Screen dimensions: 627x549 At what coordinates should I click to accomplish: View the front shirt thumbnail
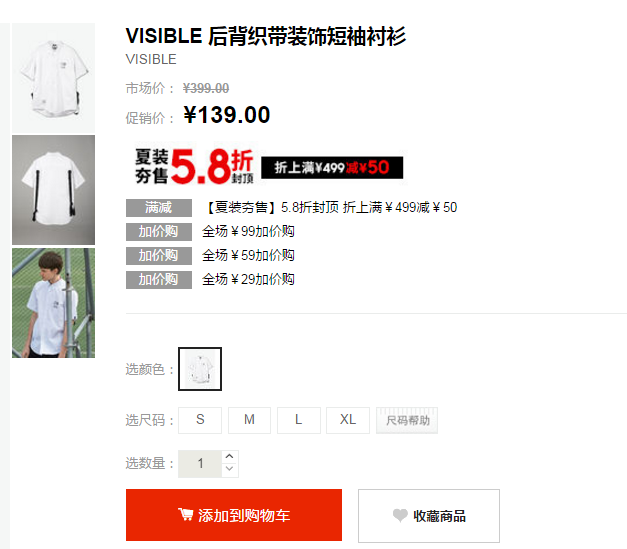pyautogui.click(x=53, y=77)
